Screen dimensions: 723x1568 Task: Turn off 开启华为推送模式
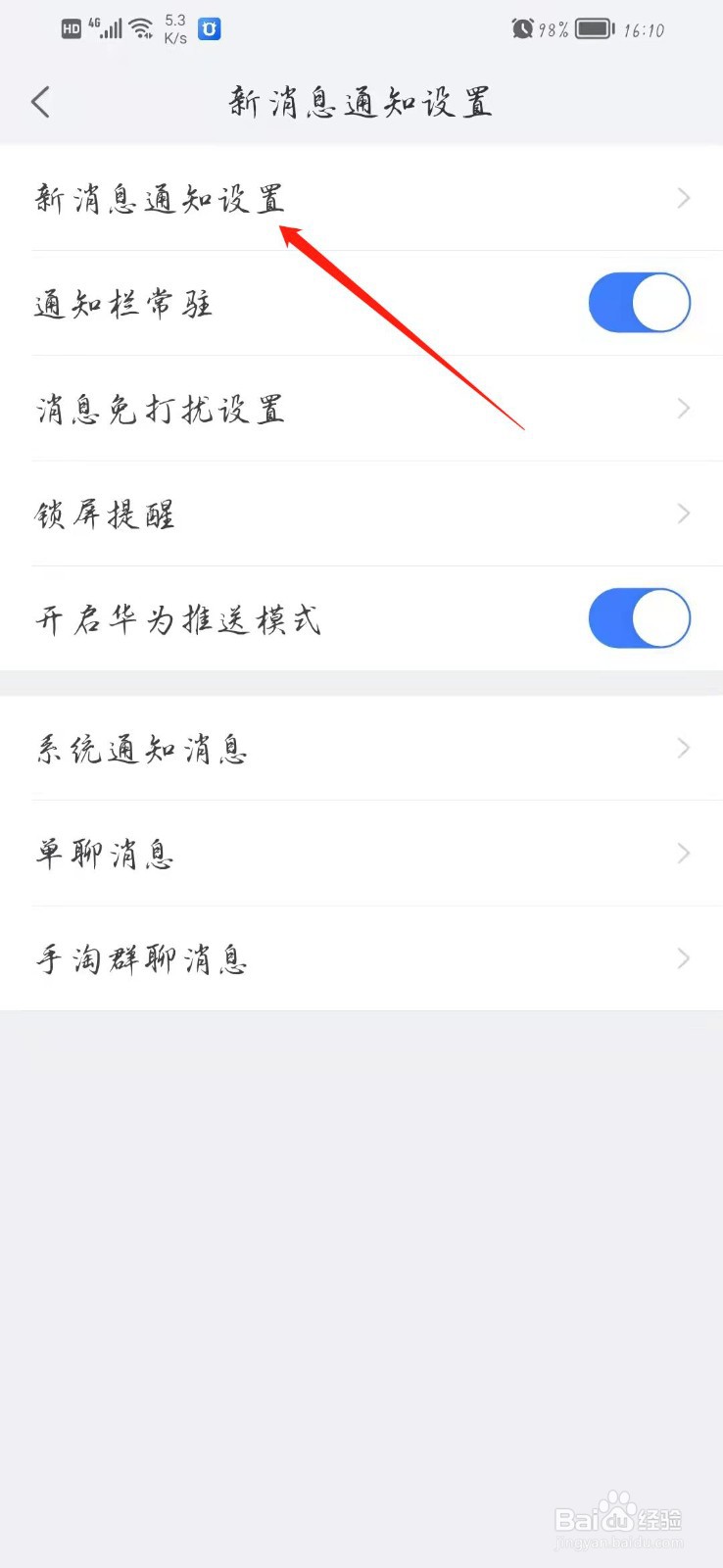coord(640,618)
